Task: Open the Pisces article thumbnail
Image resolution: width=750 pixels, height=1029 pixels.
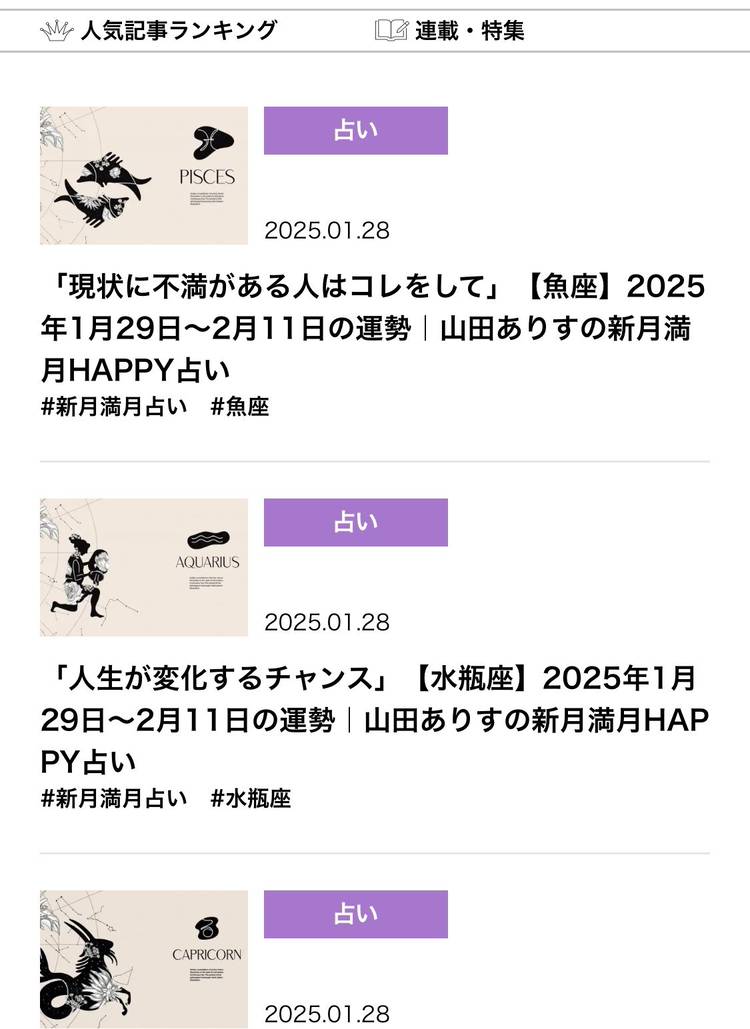Action: tap(144, 176)
